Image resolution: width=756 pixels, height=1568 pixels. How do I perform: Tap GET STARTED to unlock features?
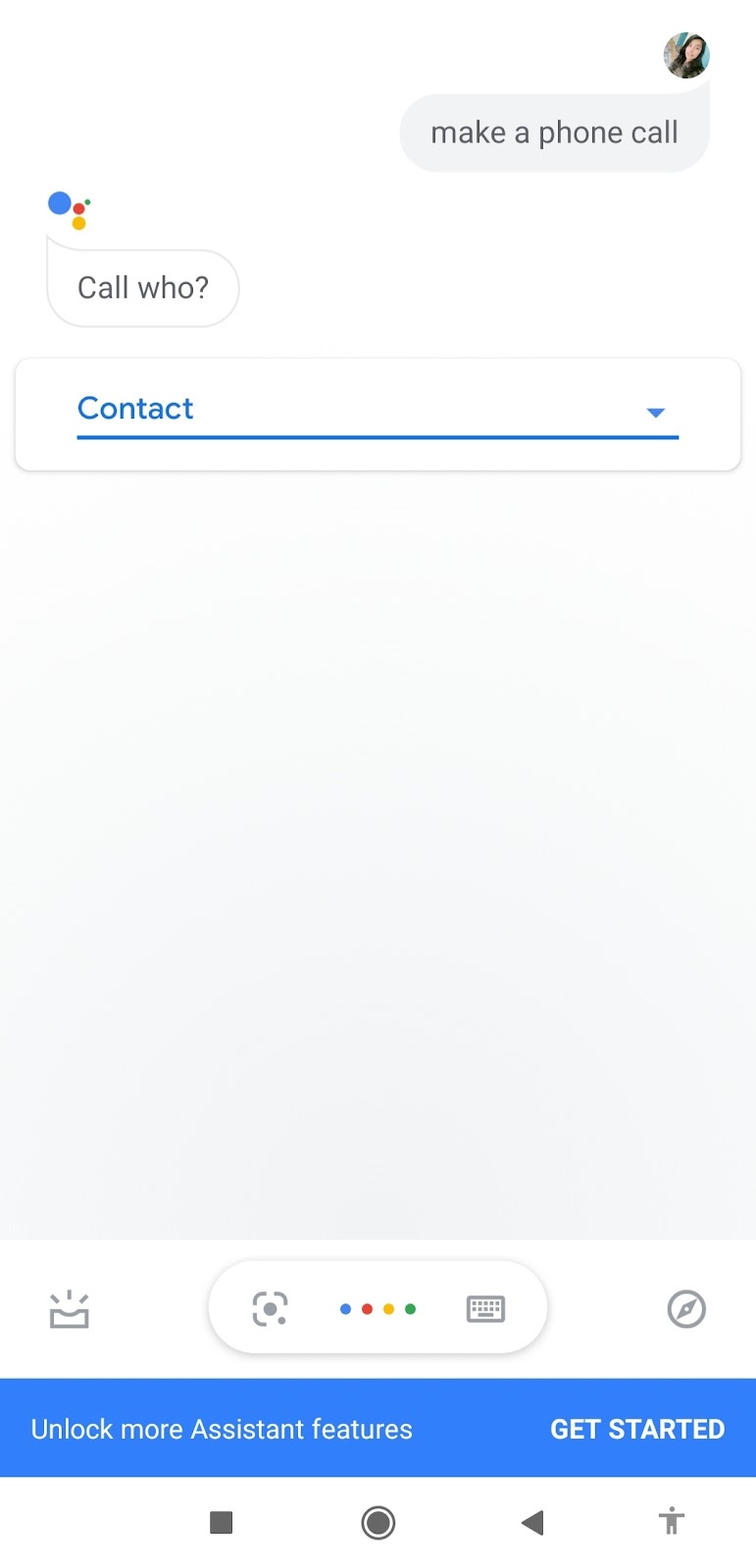[637, 1429]
